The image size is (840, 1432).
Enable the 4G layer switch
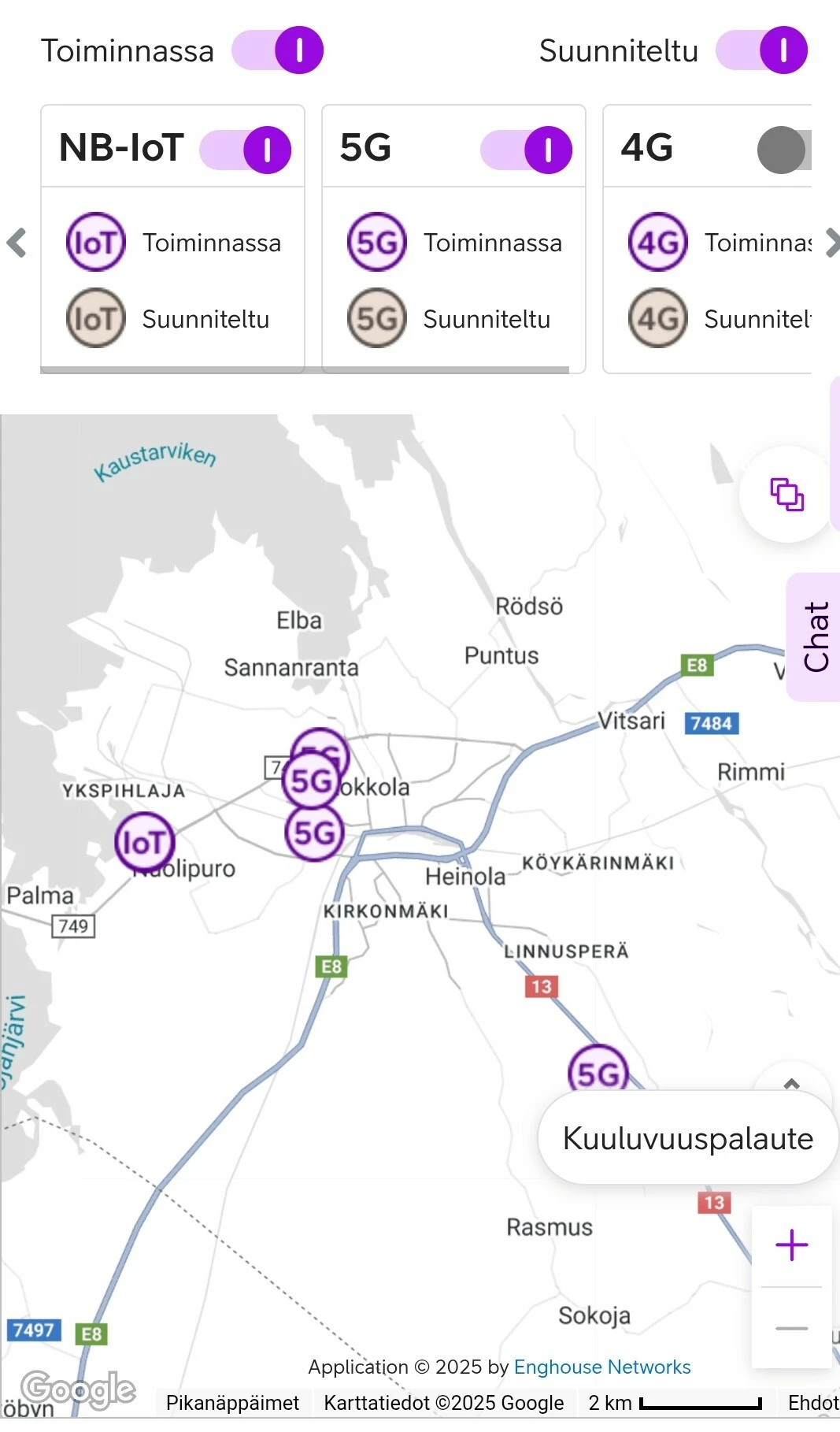(x=783, y=150)
